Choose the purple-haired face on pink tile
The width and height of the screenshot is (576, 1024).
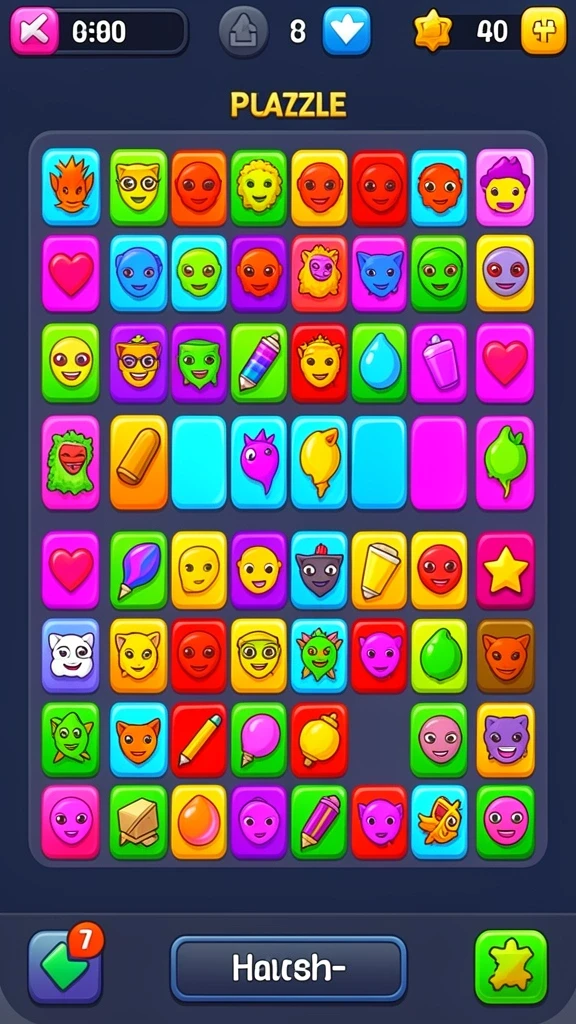(x=505, y=187)
